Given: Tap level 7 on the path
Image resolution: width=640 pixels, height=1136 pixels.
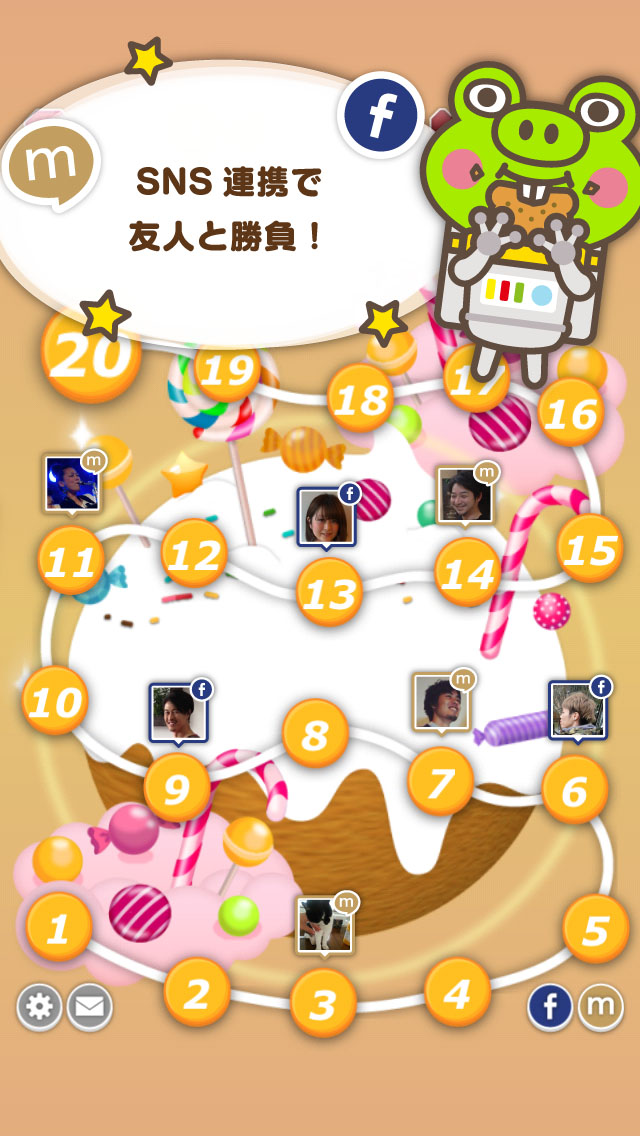Looking at the screenshot, I should click(440, 781).
